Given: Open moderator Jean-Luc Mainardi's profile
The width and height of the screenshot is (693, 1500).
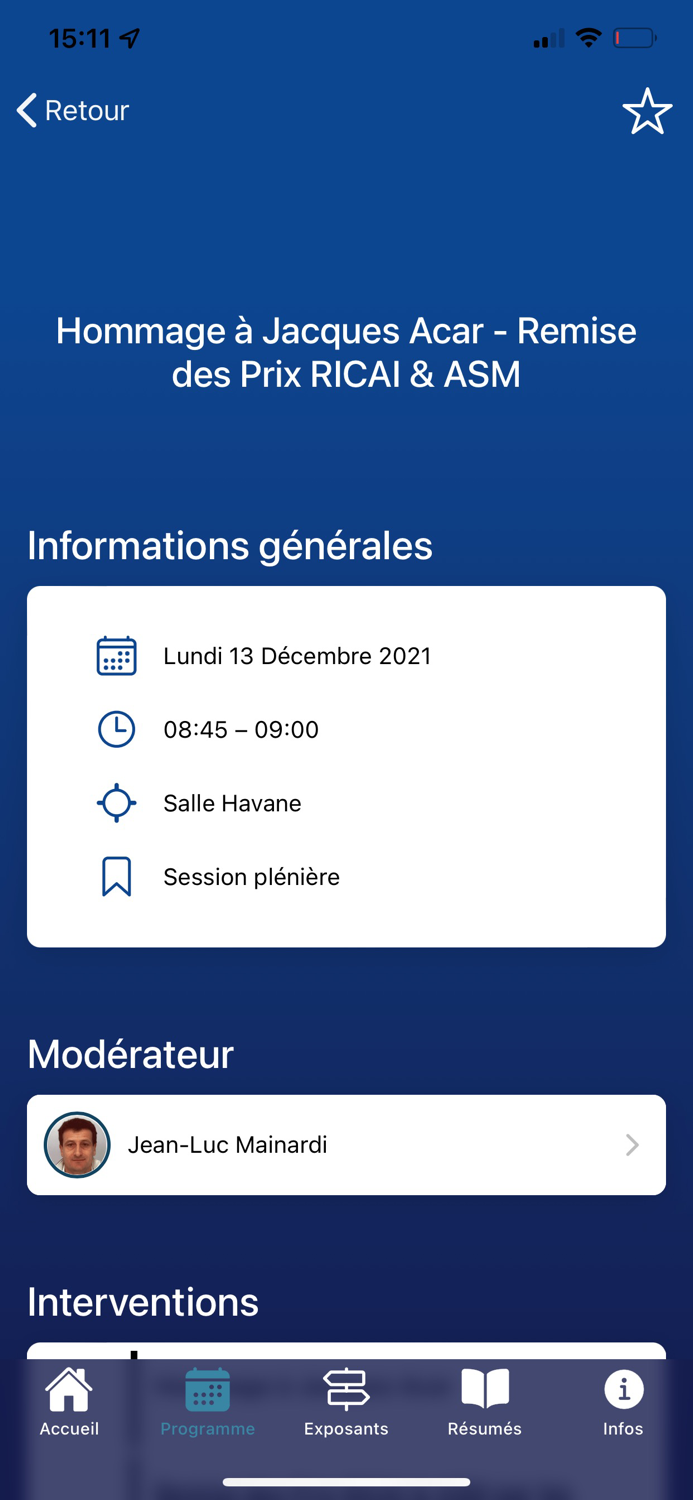Looking at the screenshot, I should [346, 1145].
